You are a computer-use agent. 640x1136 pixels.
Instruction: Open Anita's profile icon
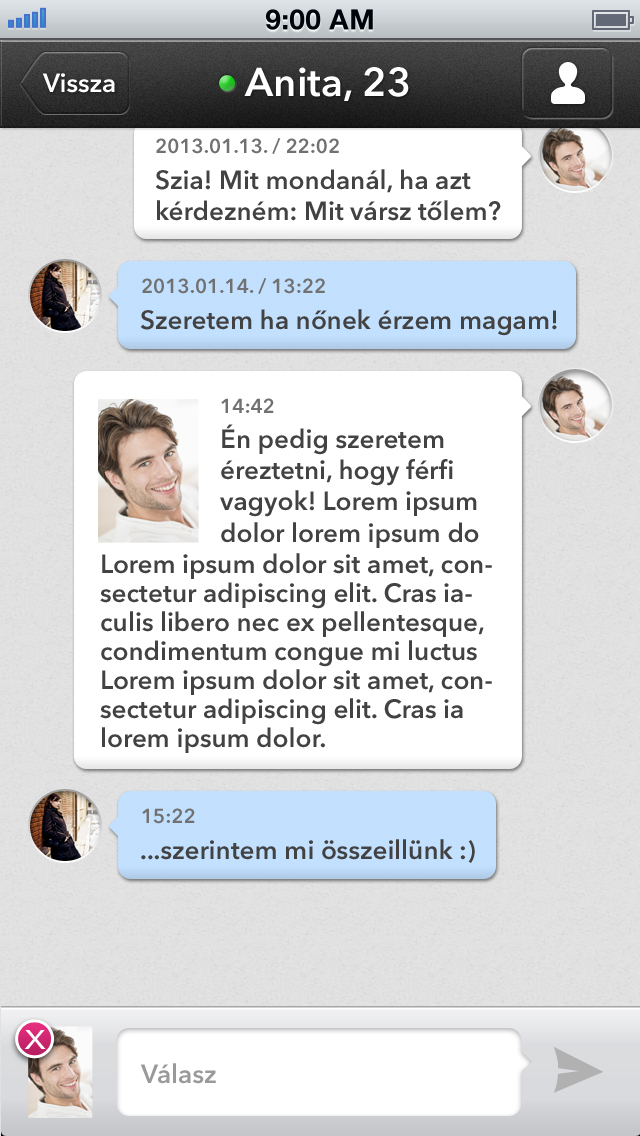coord(568,83)
